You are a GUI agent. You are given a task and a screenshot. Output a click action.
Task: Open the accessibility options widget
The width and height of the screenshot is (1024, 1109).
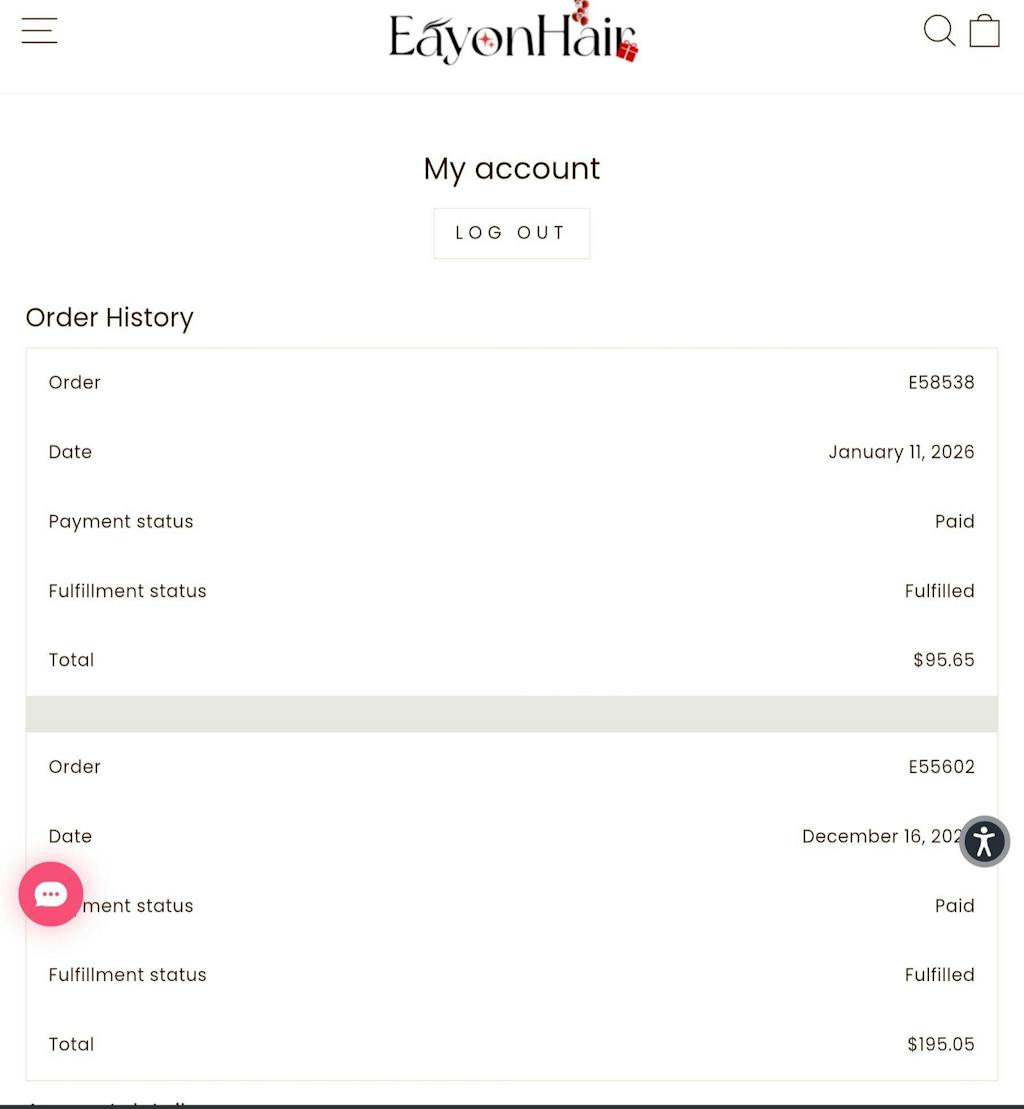[984, 841]
